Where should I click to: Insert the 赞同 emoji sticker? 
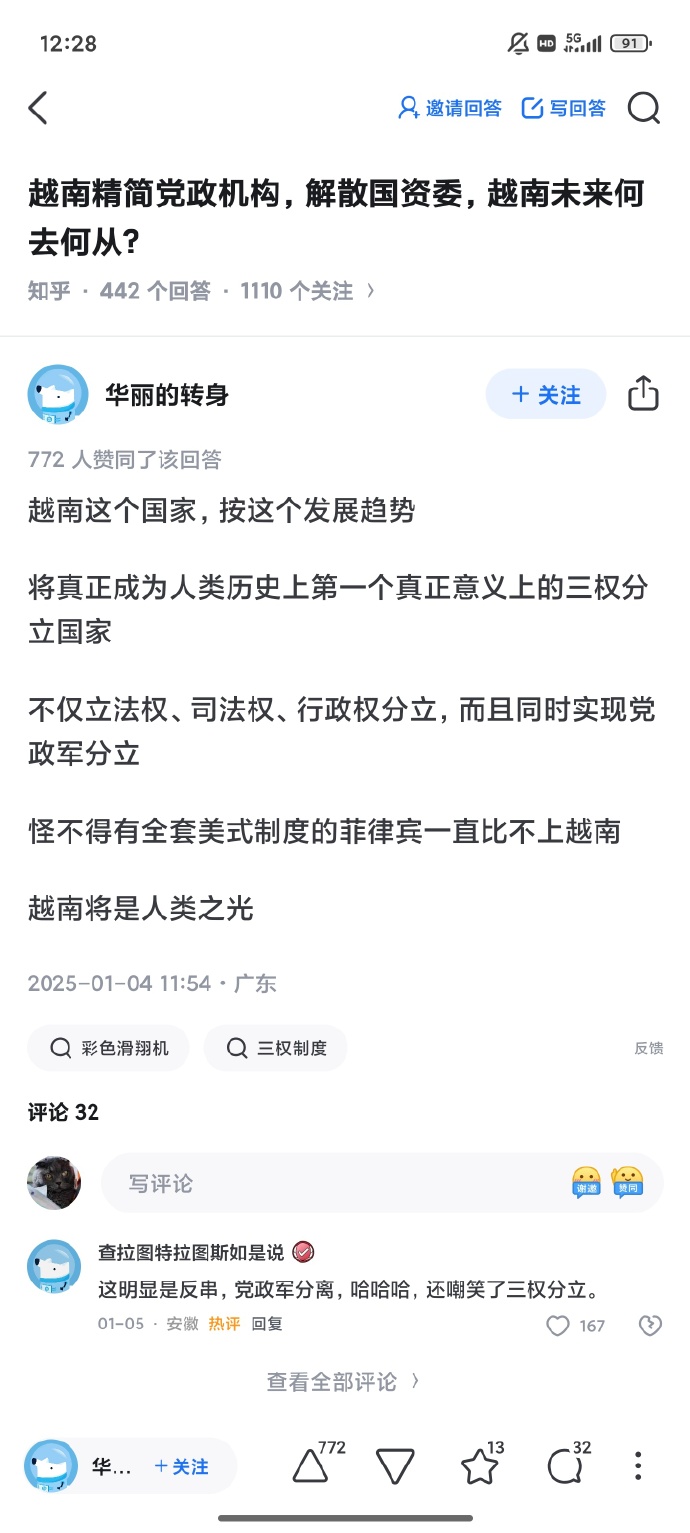click(x=627, y=1183)
